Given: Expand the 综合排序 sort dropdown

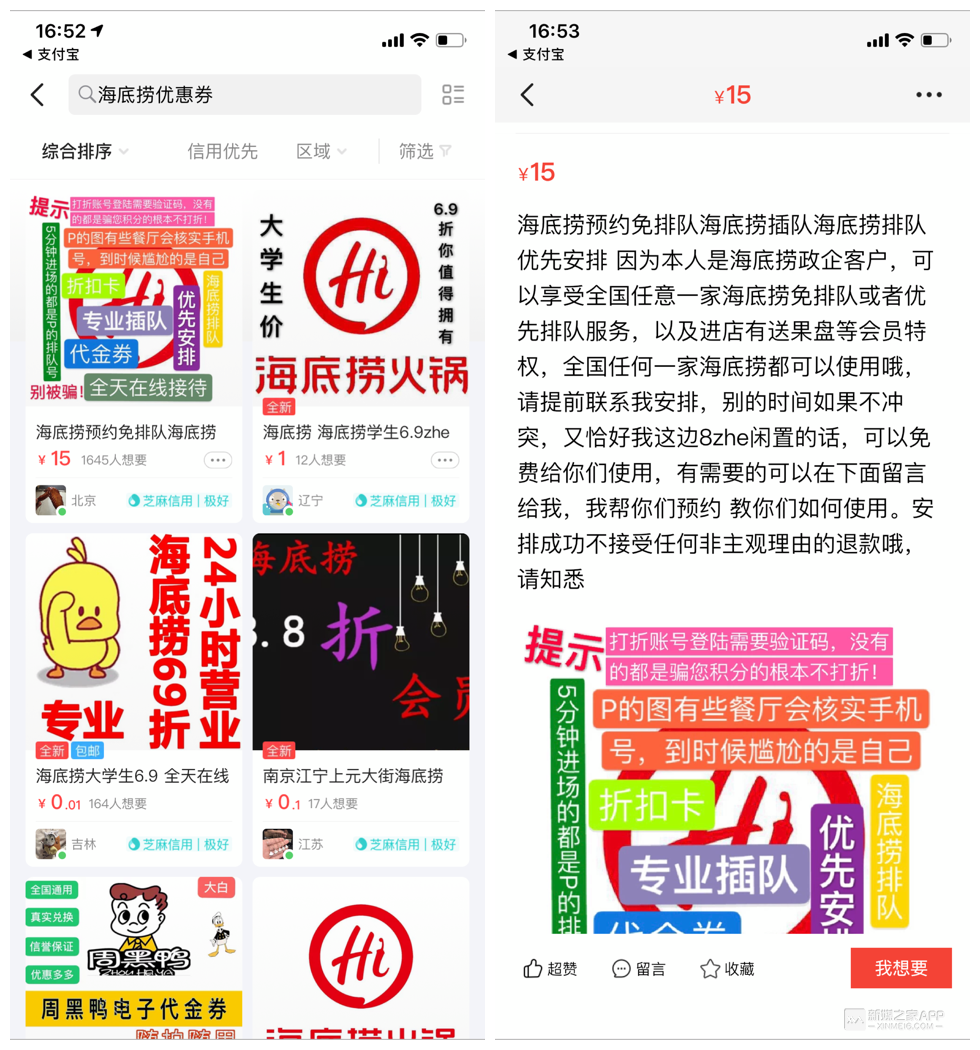Looking at the screenshot, I should [86, 152].
